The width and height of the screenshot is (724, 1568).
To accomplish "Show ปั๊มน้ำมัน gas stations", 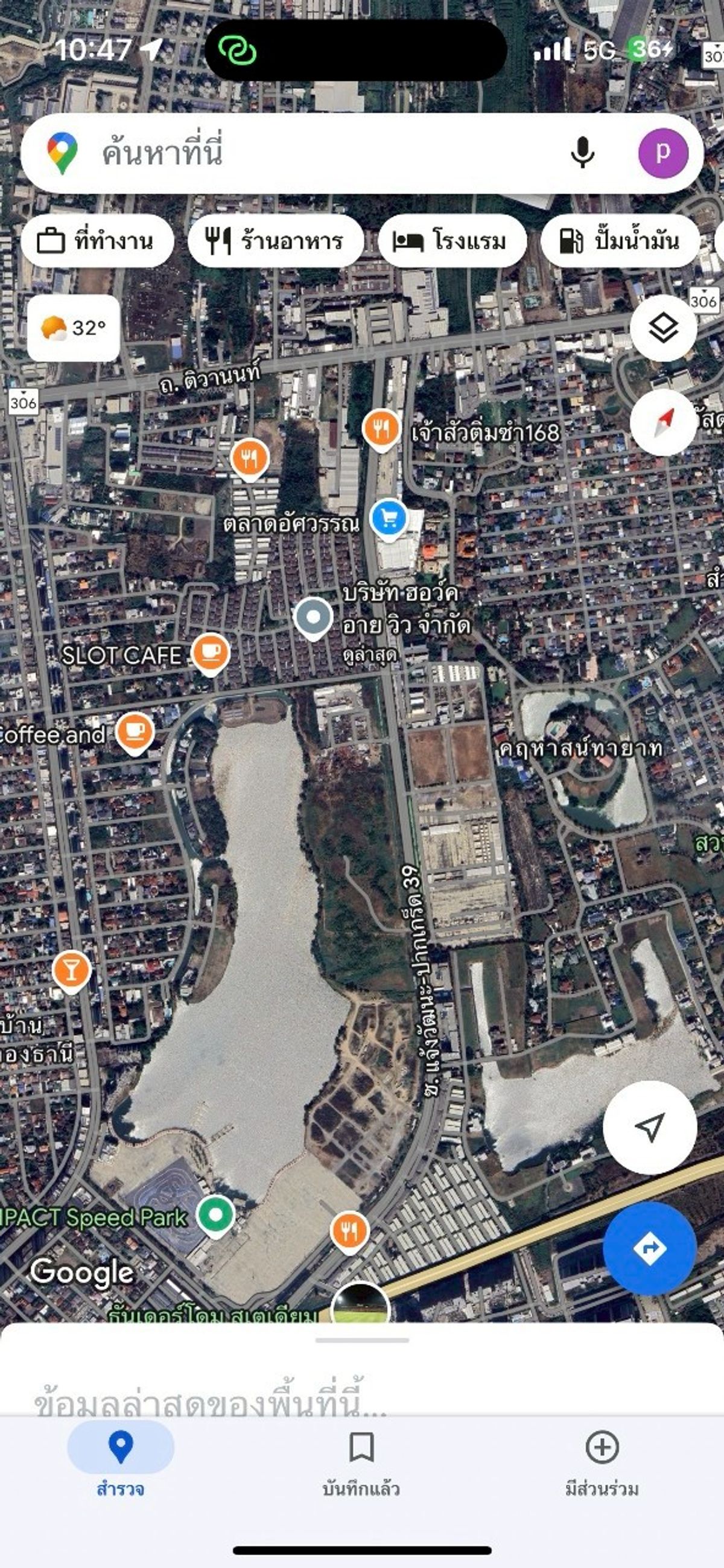I will coord(620,241).
